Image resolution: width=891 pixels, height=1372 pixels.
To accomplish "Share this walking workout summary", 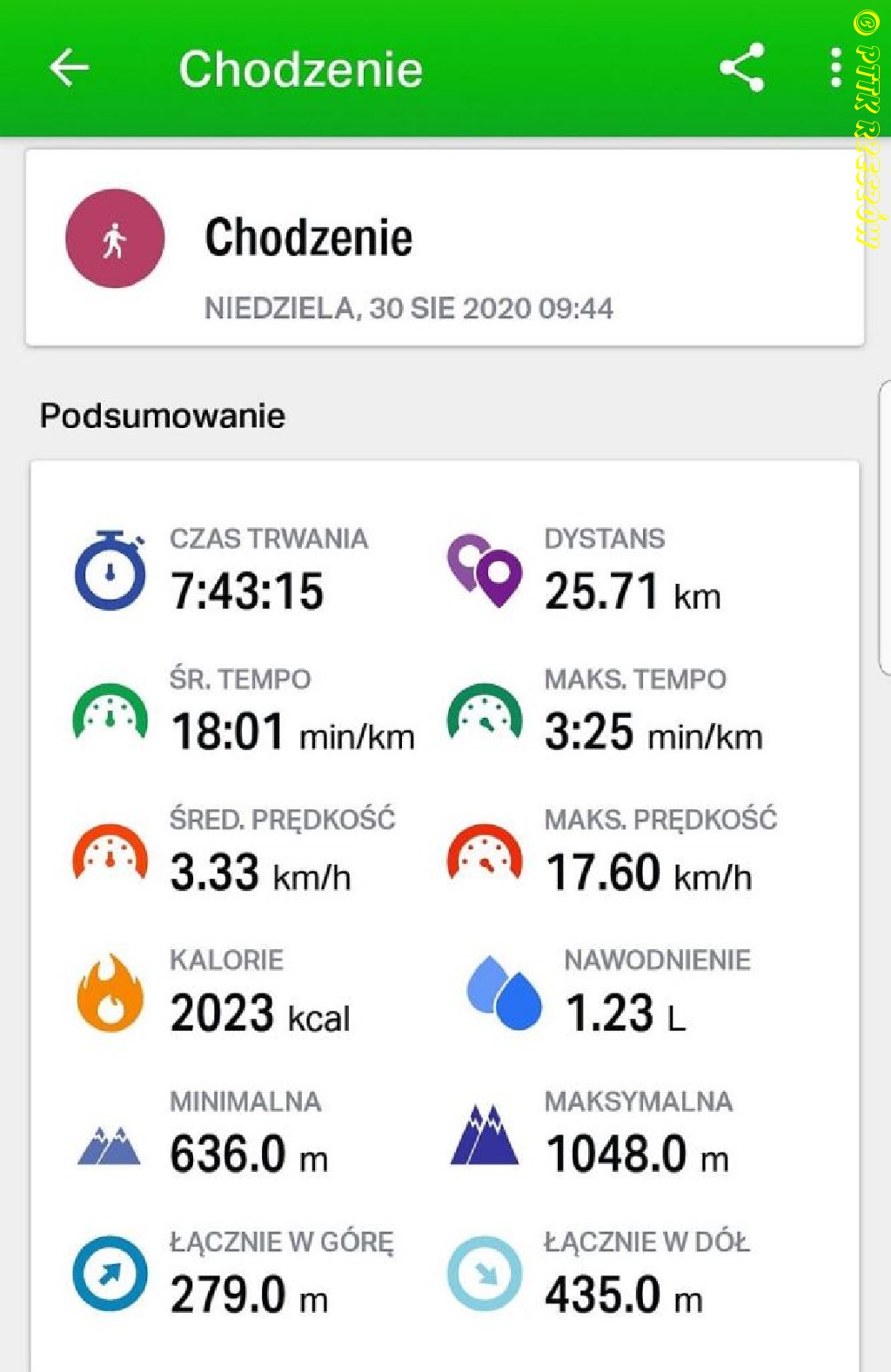I will (x=741, y=68).
